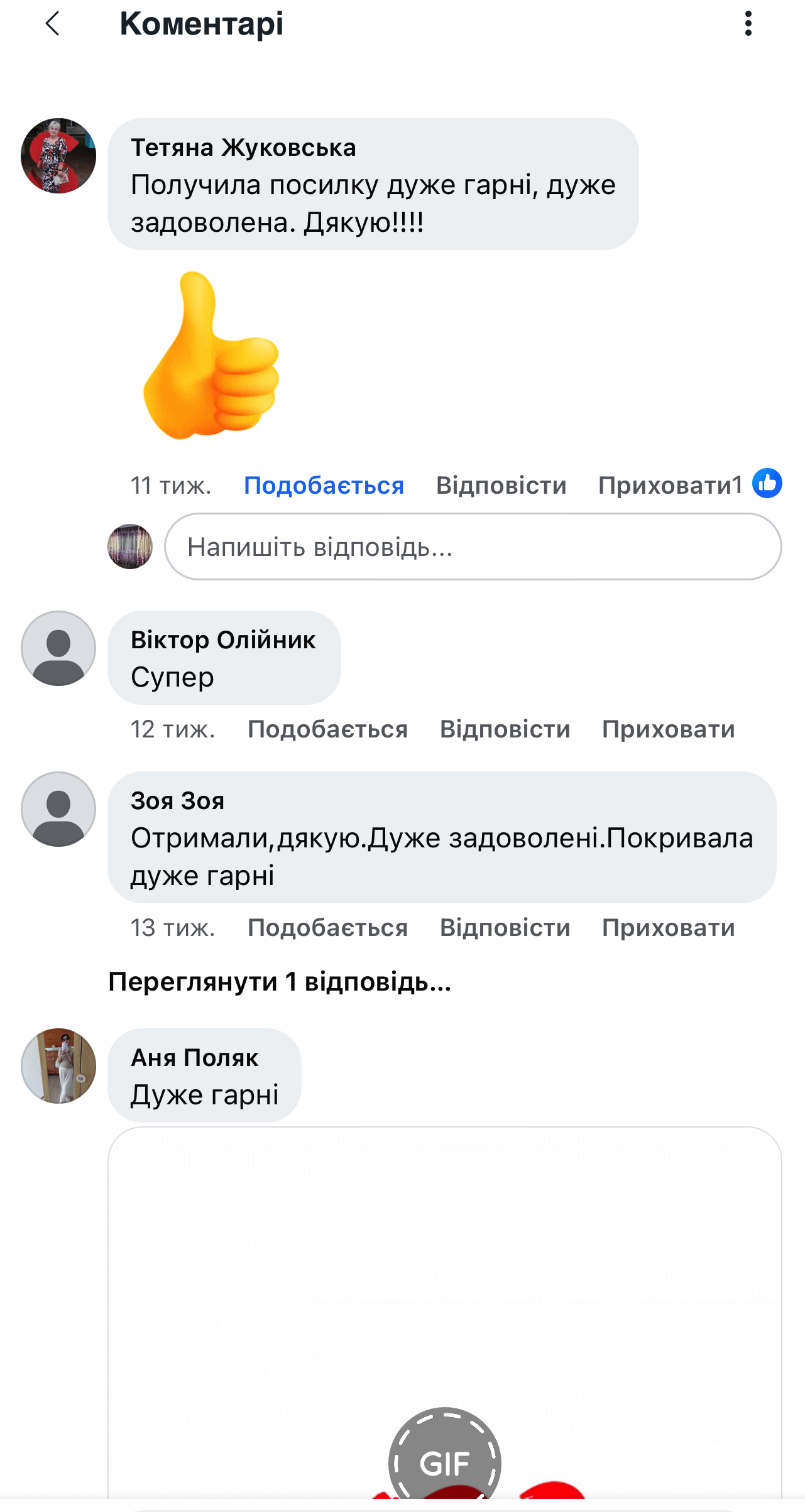Screen dimensions: 805x1512
Task: Expand Переглянути 1 відповідь replies
Action: tap(280, 982)
